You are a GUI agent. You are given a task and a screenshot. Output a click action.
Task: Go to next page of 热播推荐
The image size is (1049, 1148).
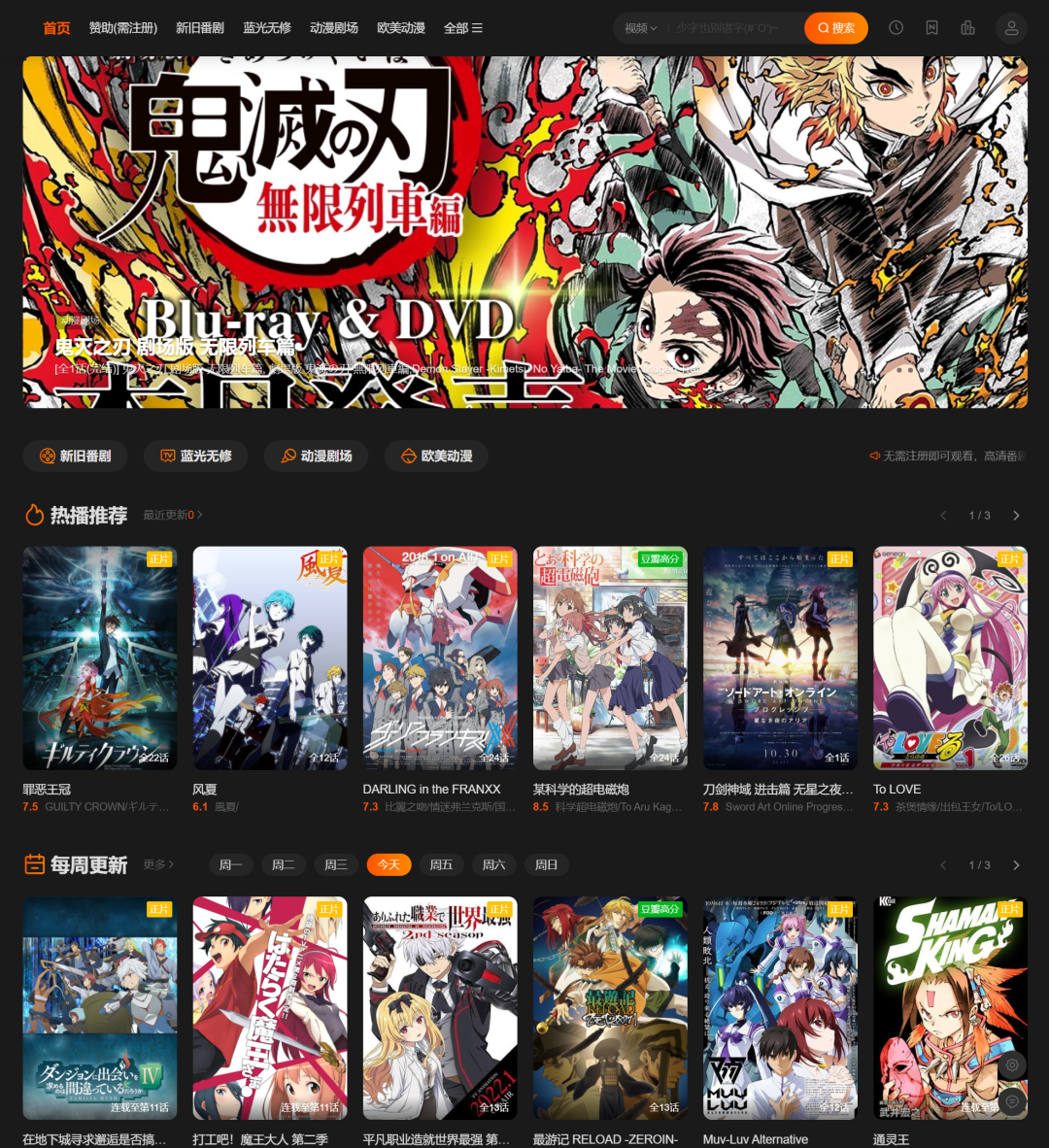tap(1016, 516)
